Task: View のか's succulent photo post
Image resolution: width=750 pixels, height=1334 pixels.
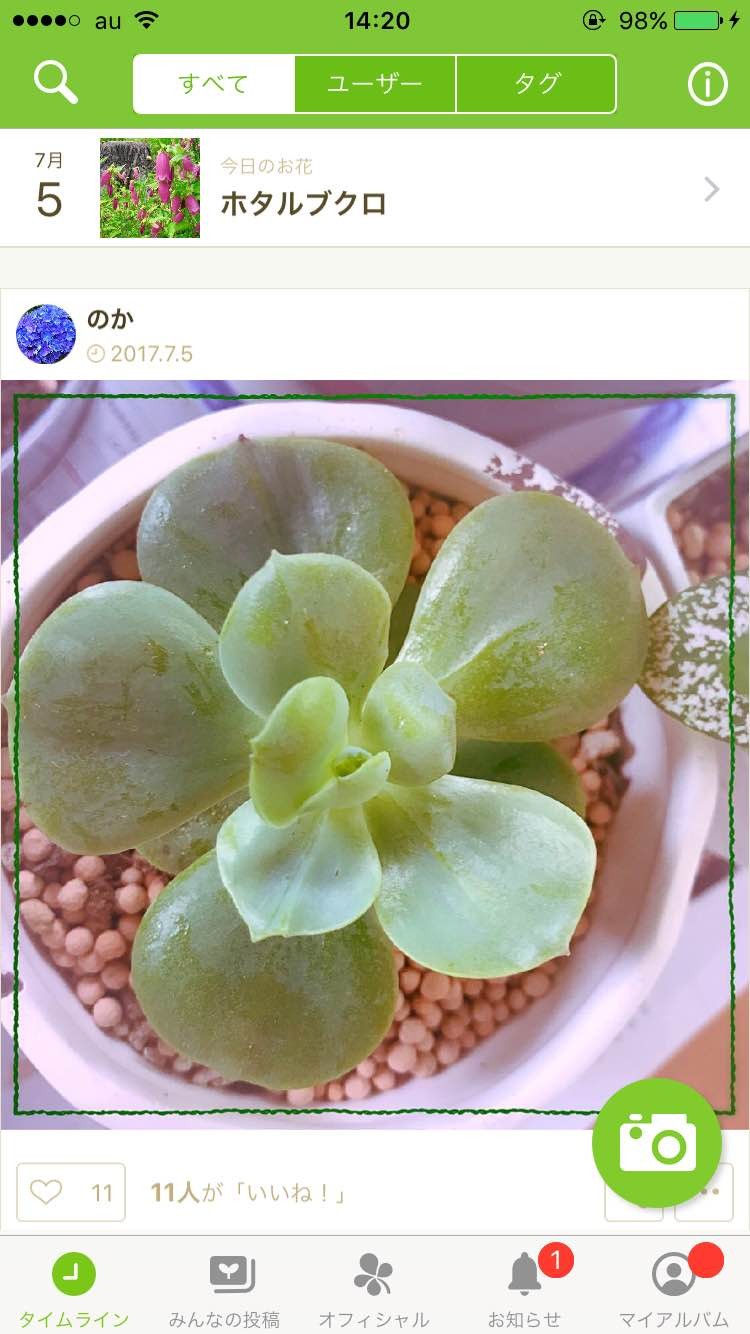Action: click(x=374, y=754)
